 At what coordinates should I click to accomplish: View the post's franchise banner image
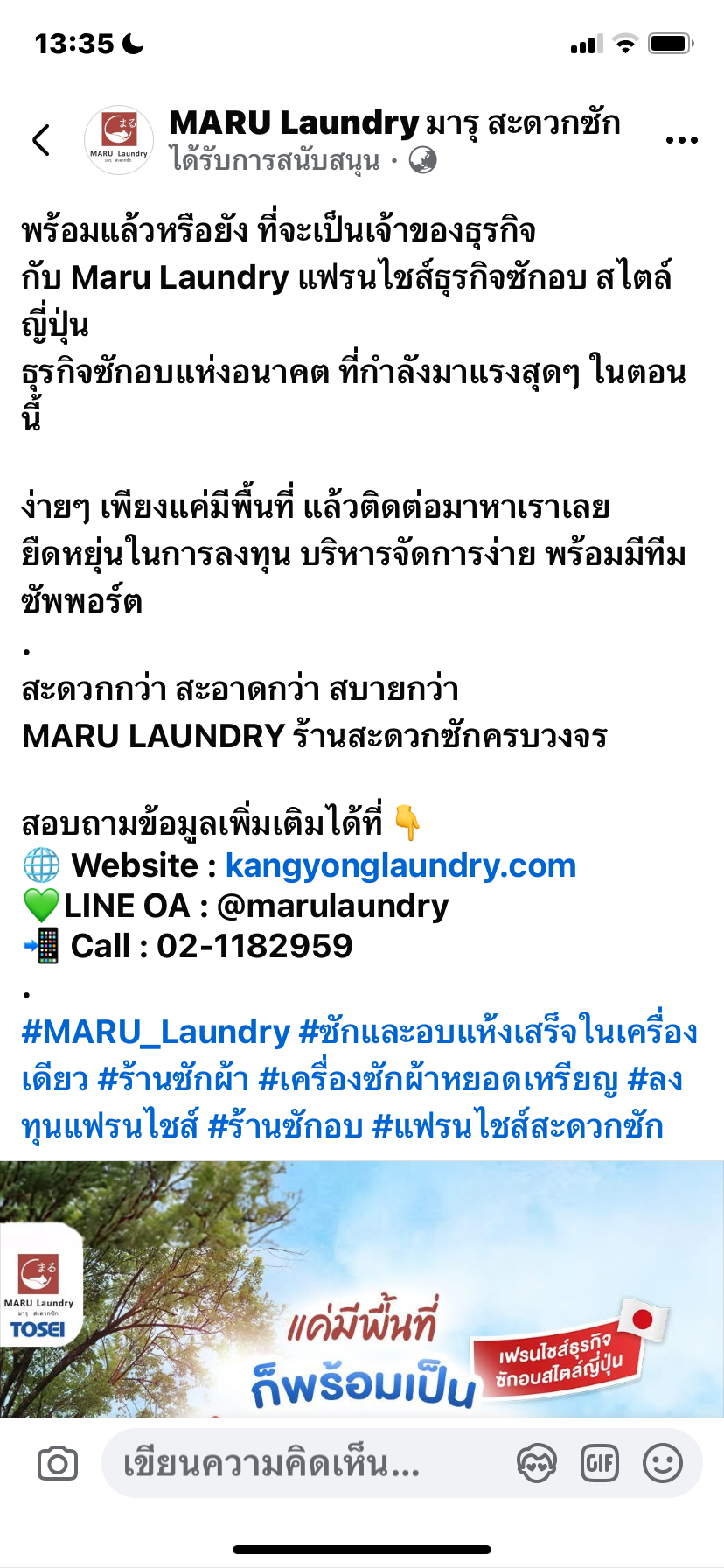362,1289
